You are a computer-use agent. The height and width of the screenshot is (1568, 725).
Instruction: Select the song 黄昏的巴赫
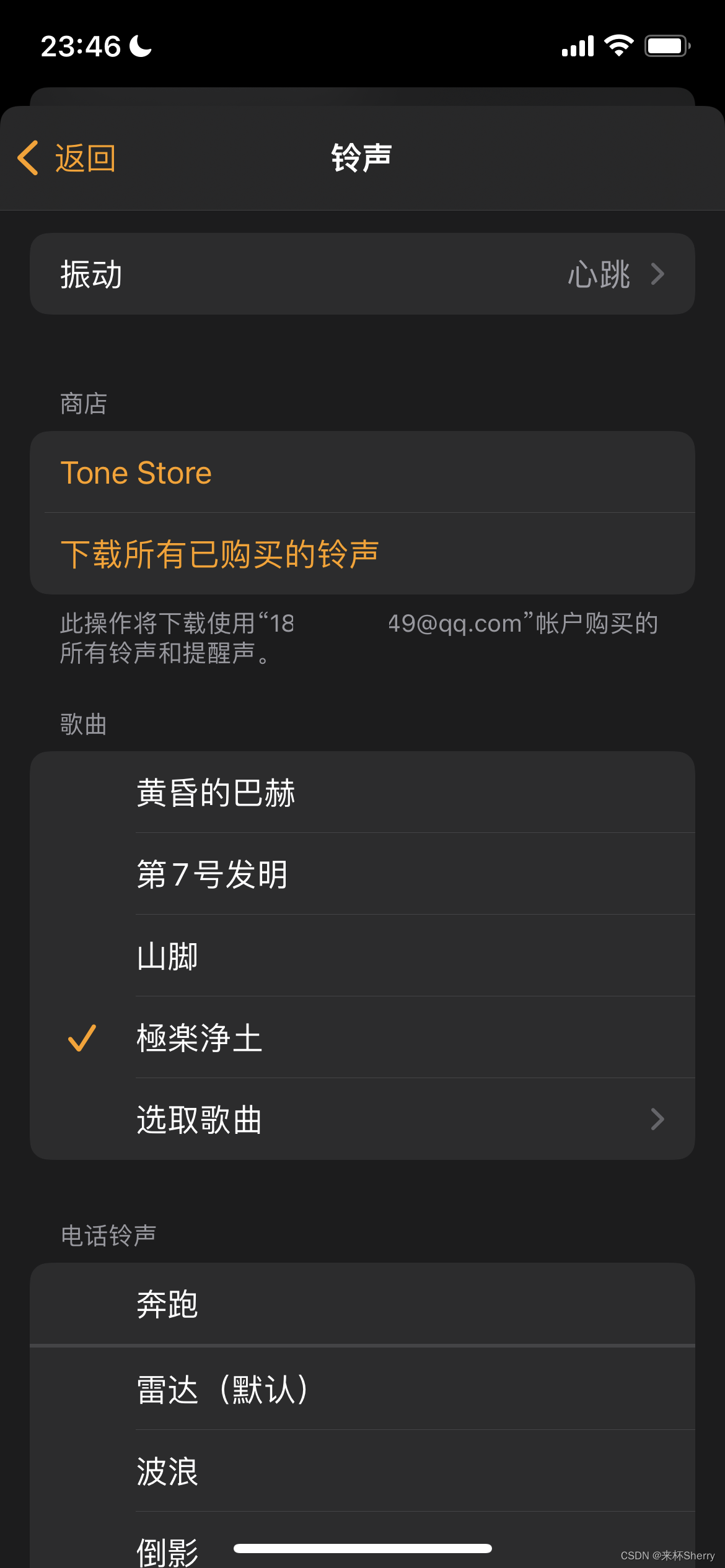pos(362,792)
